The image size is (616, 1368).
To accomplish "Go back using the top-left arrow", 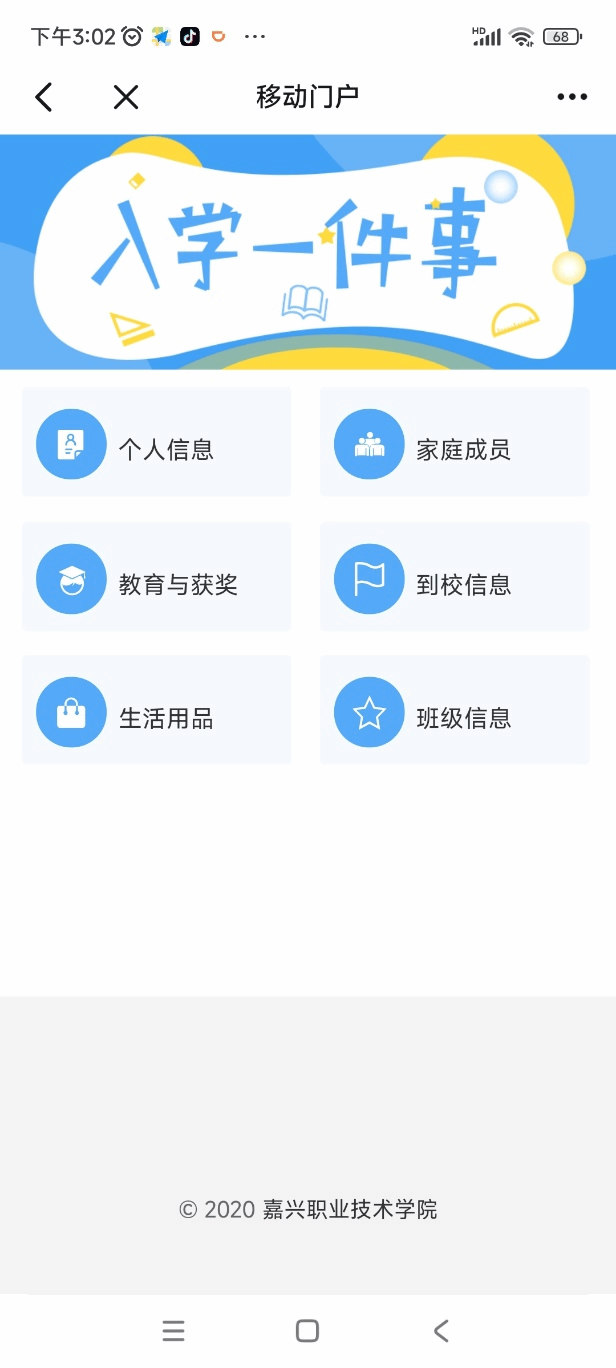I will tap(43, 97).
